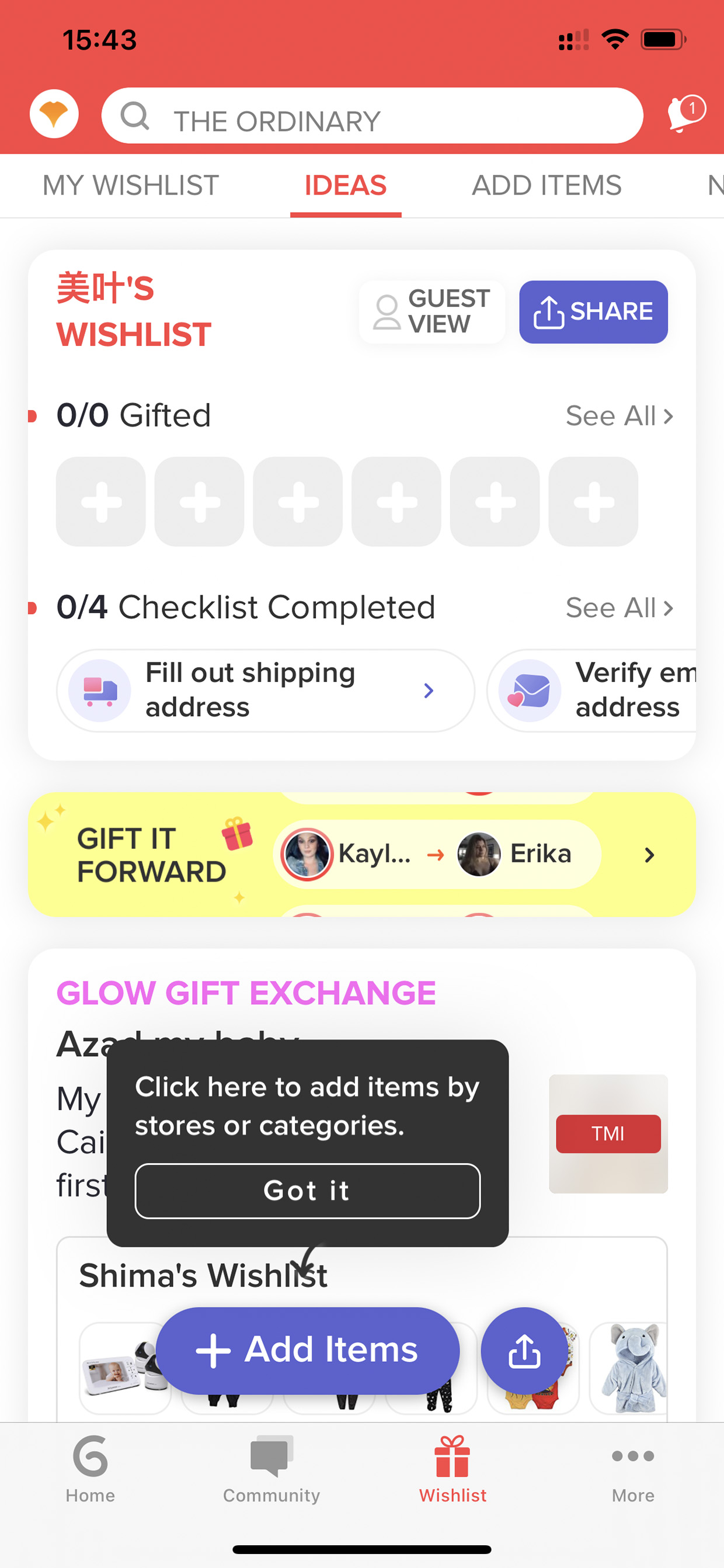See all checklist items
This screenshot has width=724, height=1568.
619,608
